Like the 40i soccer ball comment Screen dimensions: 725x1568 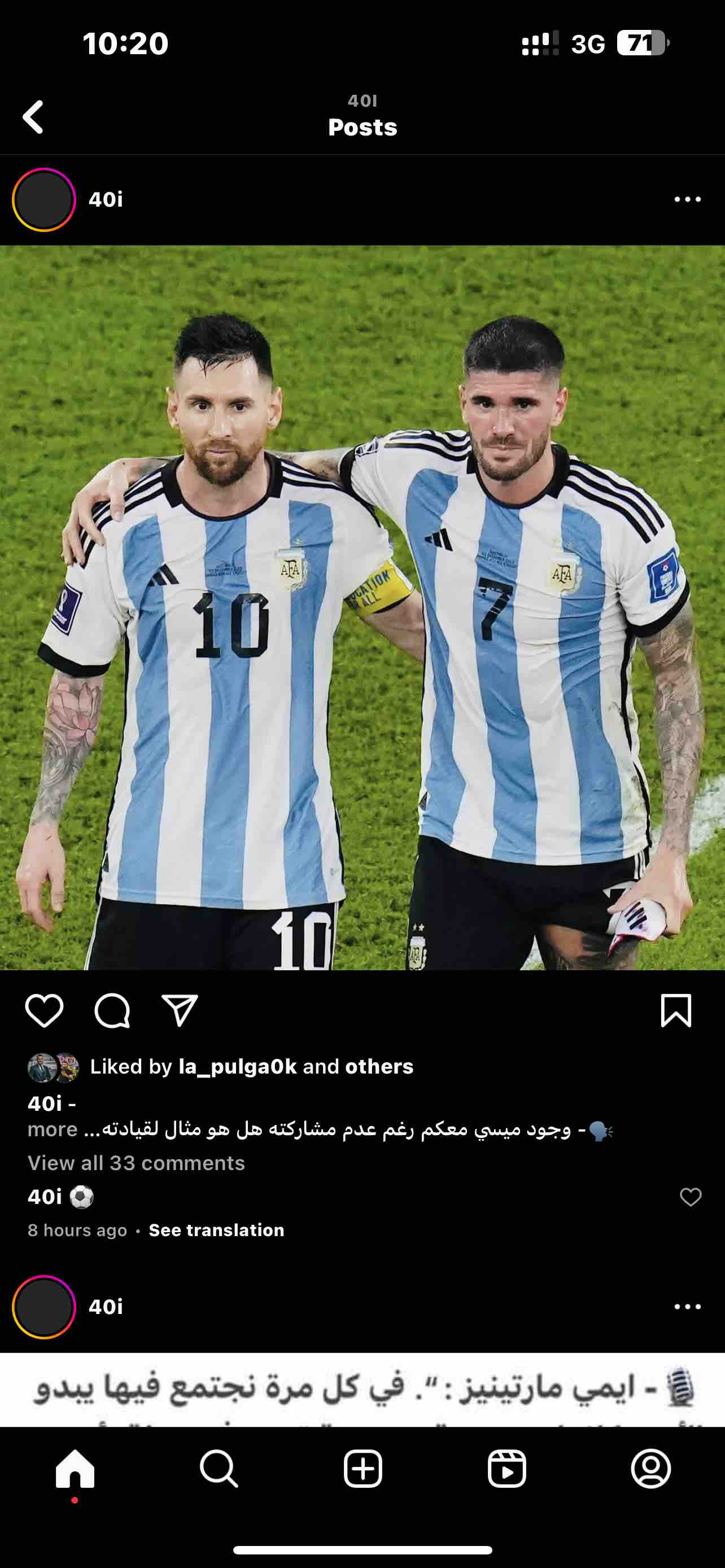coord(691,1197)
